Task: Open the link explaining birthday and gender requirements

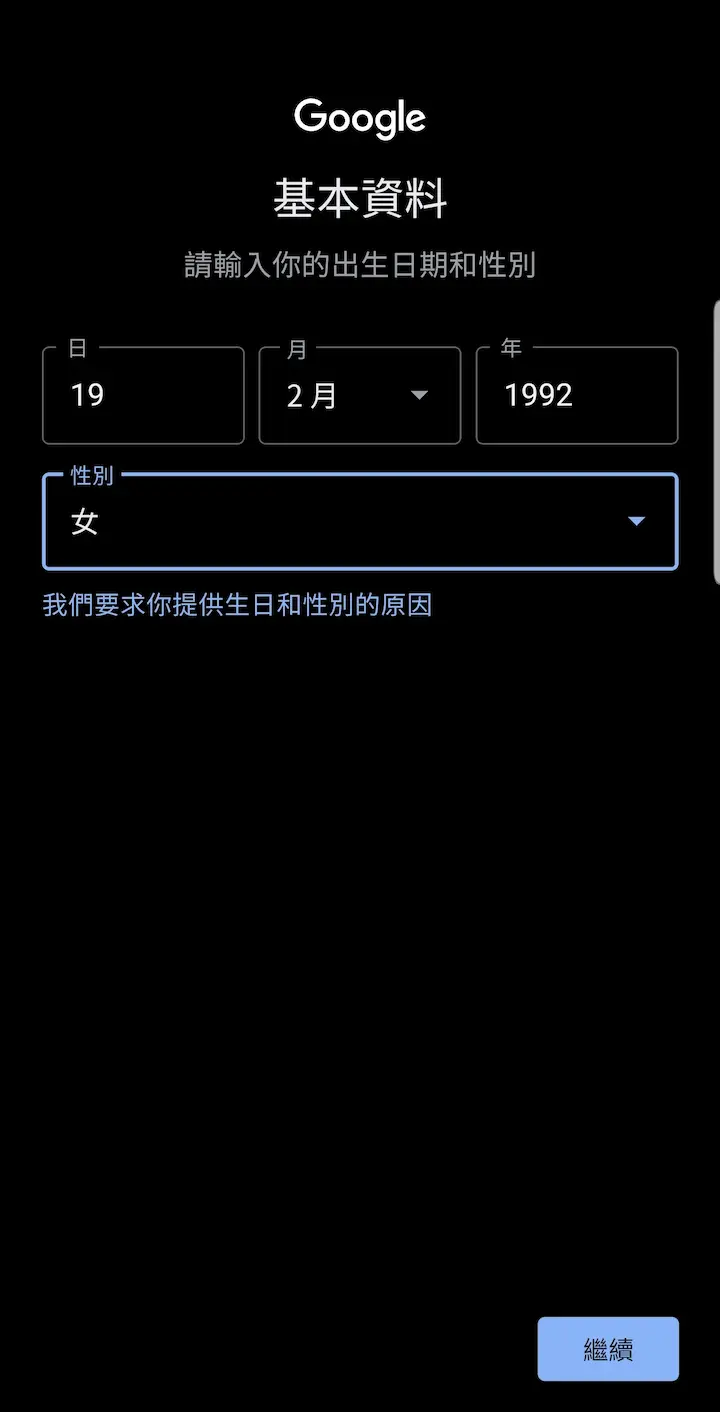Action: pos(236,605)
